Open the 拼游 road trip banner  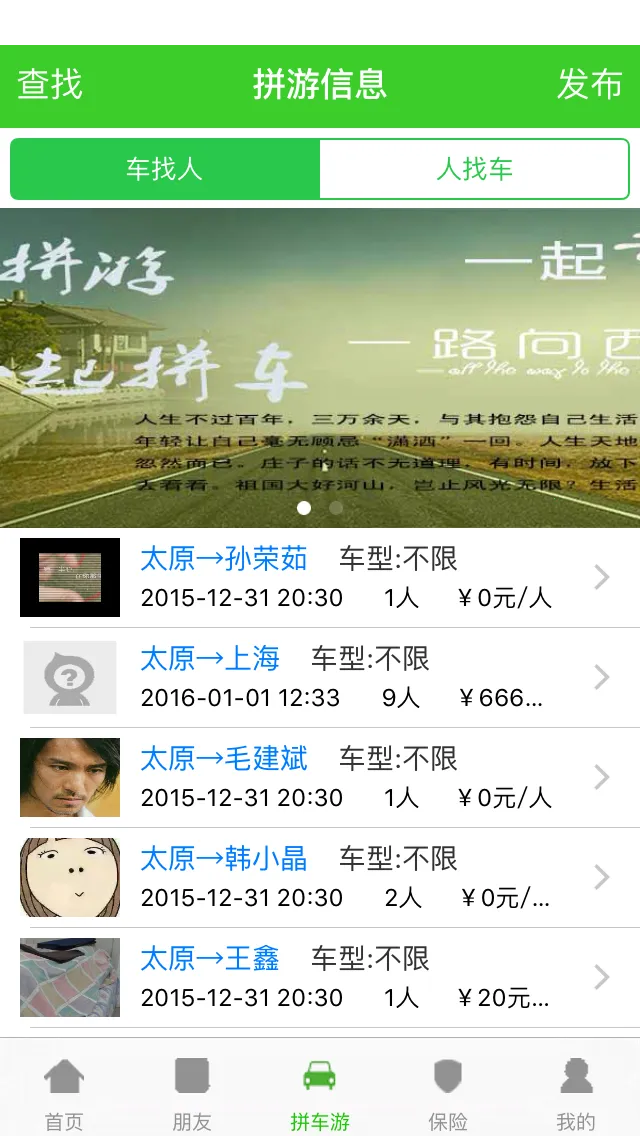(320, 367)
